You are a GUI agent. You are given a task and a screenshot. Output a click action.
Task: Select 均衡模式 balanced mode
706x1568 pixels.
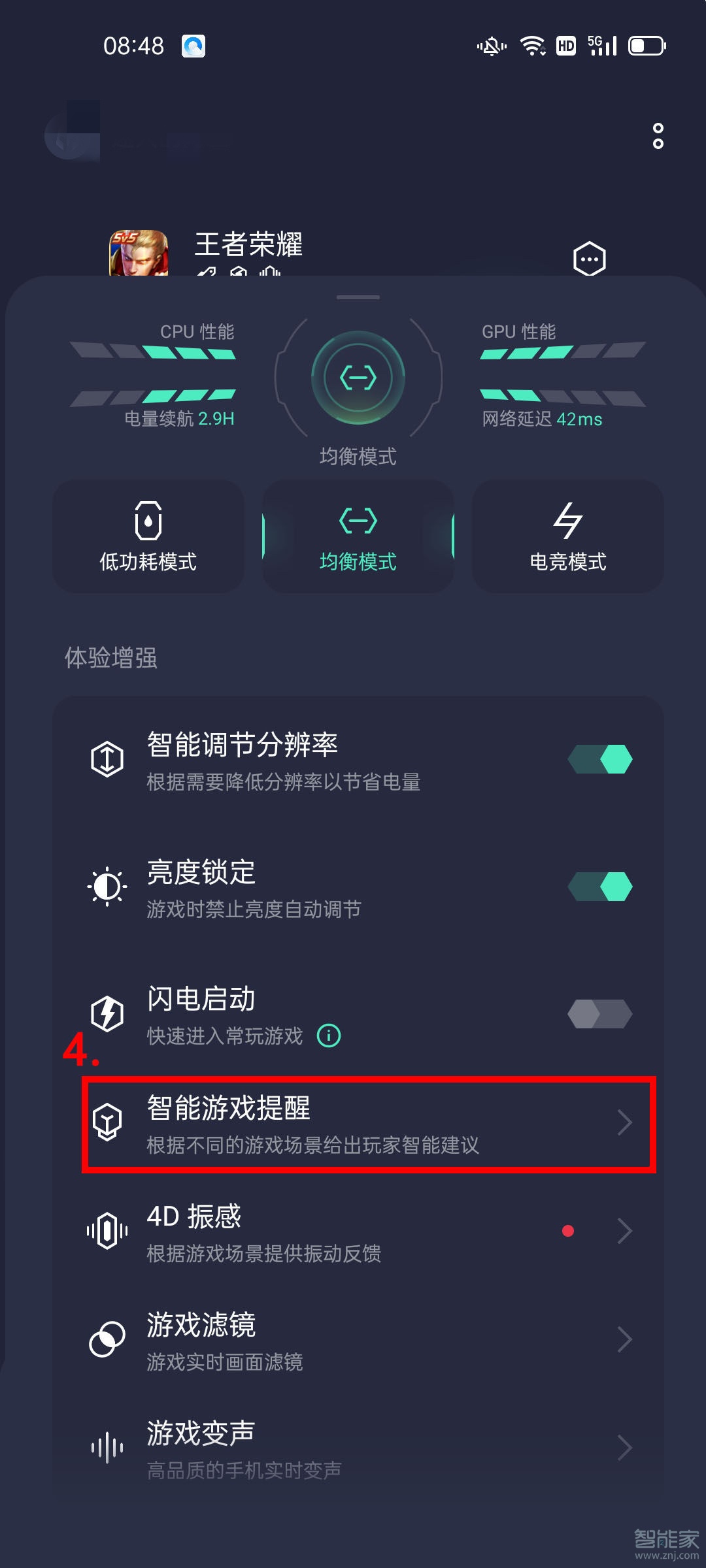coord(358,536)
